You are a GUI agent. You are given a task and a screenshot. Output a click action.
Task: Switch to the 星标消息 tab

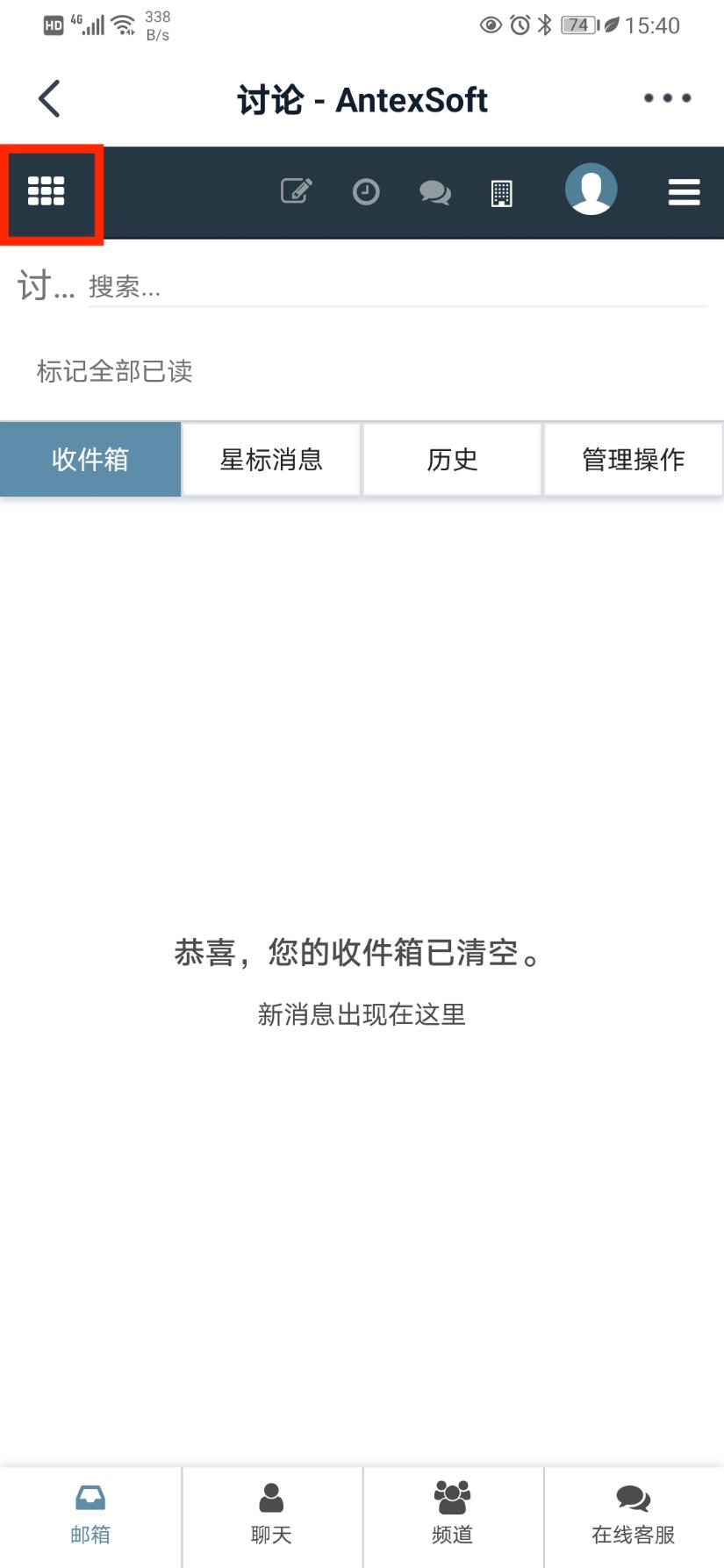tap(271, 460)
